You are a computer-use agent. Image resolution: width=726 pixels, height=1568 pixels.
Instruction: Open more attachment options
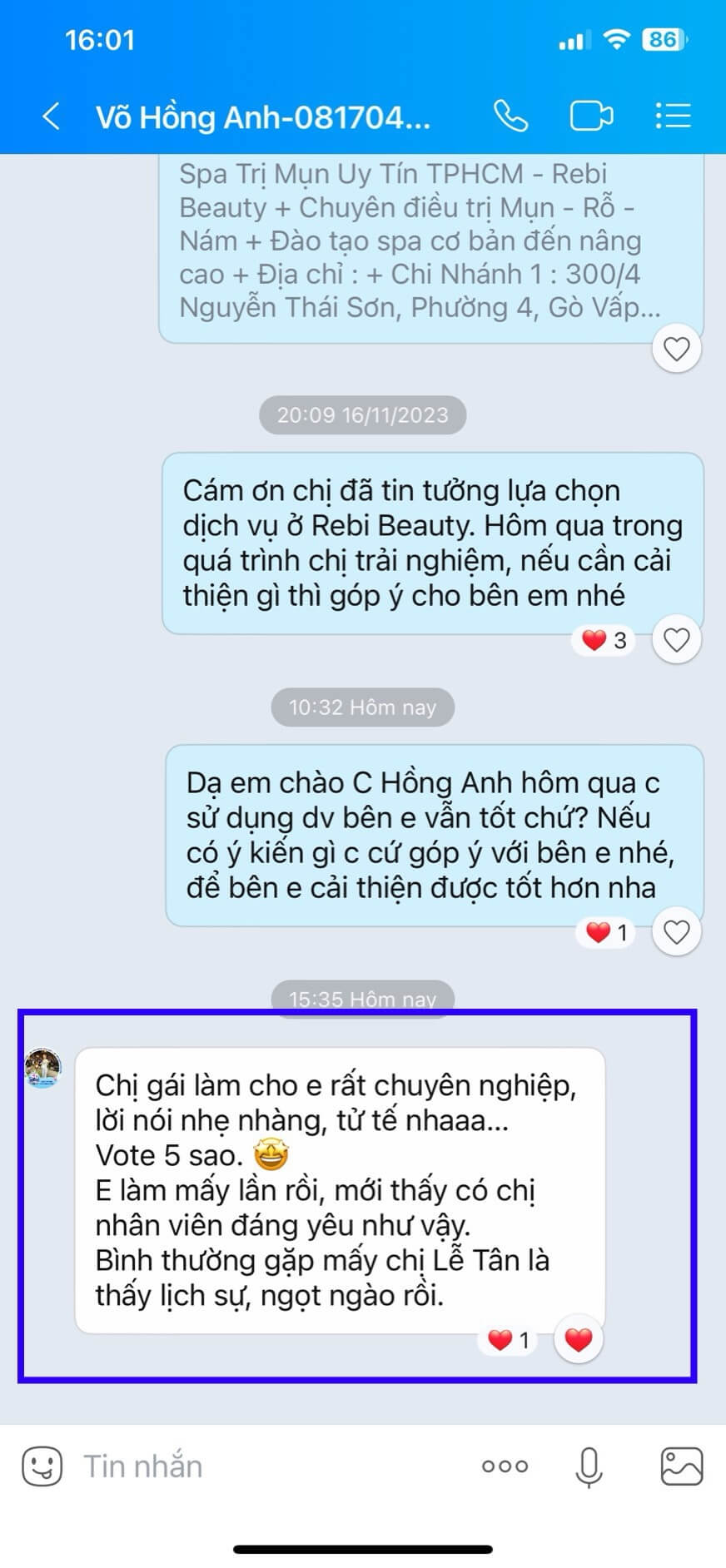tap(505, 1466)
